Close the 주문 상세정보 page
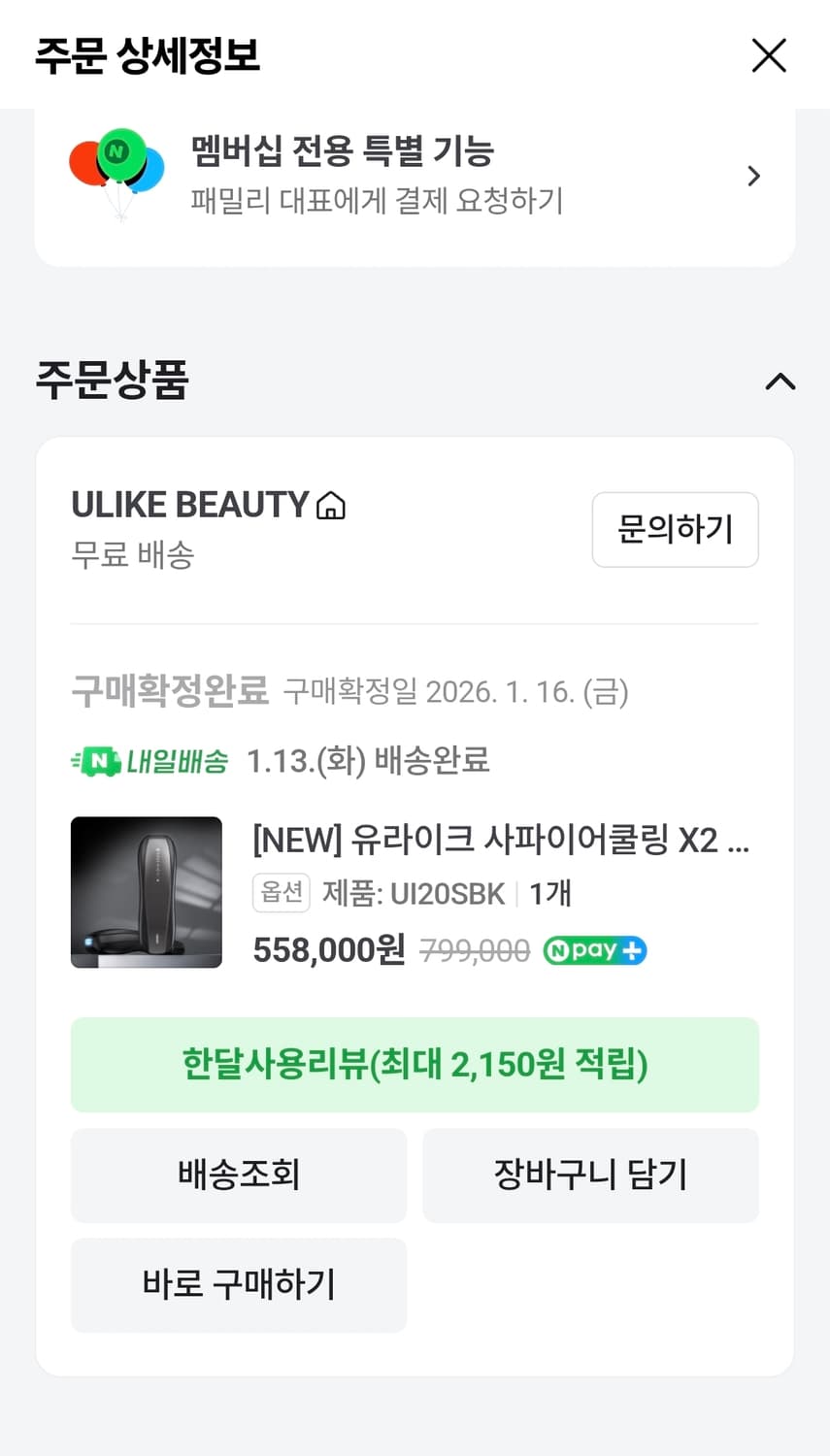This screenshot has height=1456, width=830. point(769,55)
